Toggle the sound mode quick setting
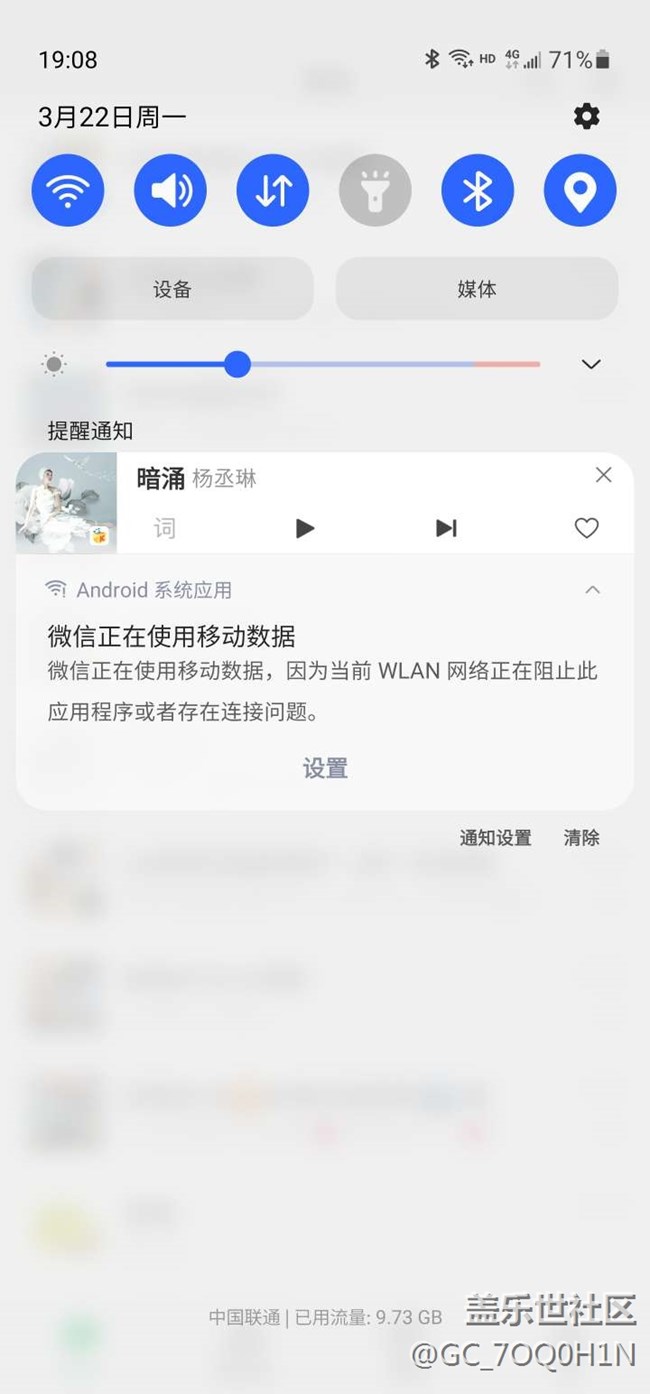This screenshot has height=1394, width=650. [170, 190]
